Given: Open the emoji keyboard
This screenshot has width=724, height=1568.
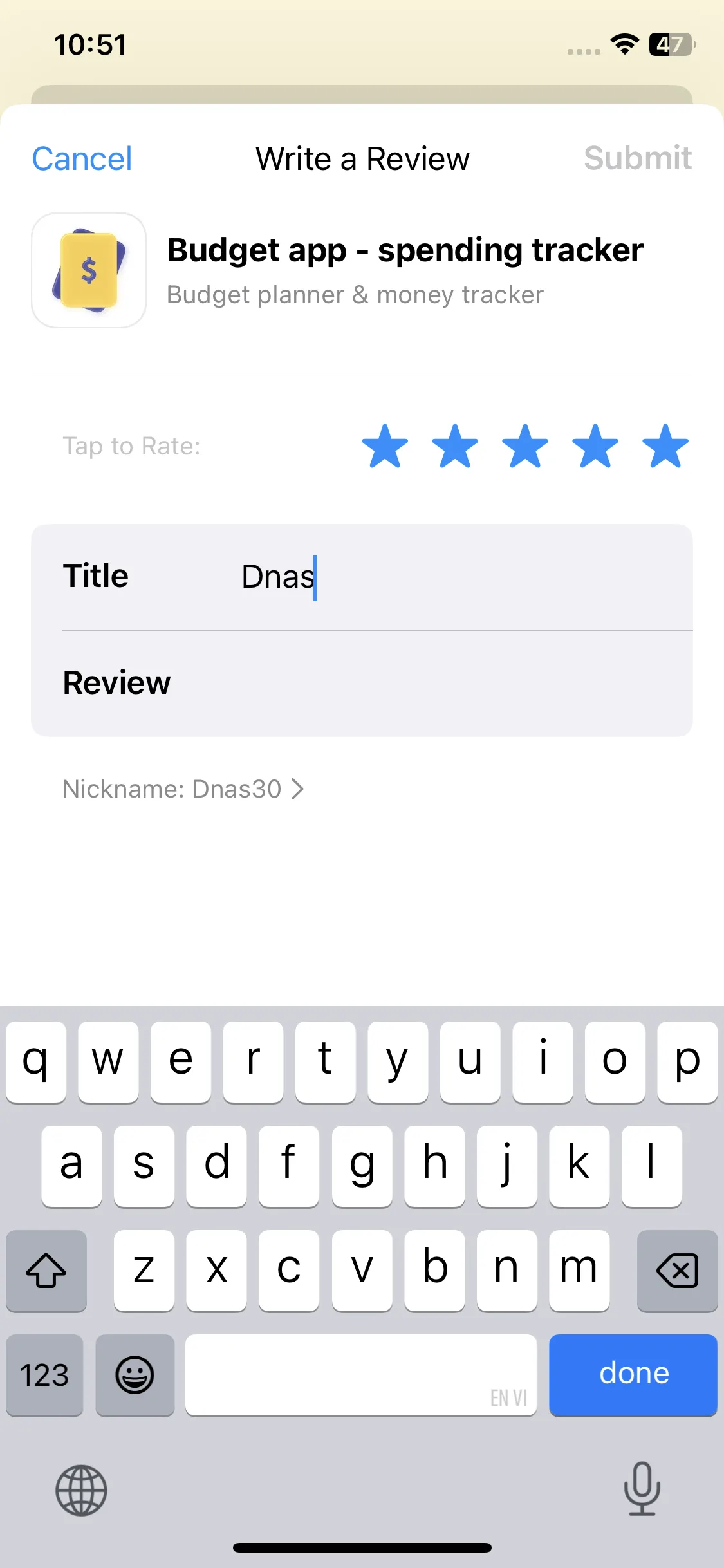Looking at the screenshot, I should pyautogui.click(x=135, y=1376).
